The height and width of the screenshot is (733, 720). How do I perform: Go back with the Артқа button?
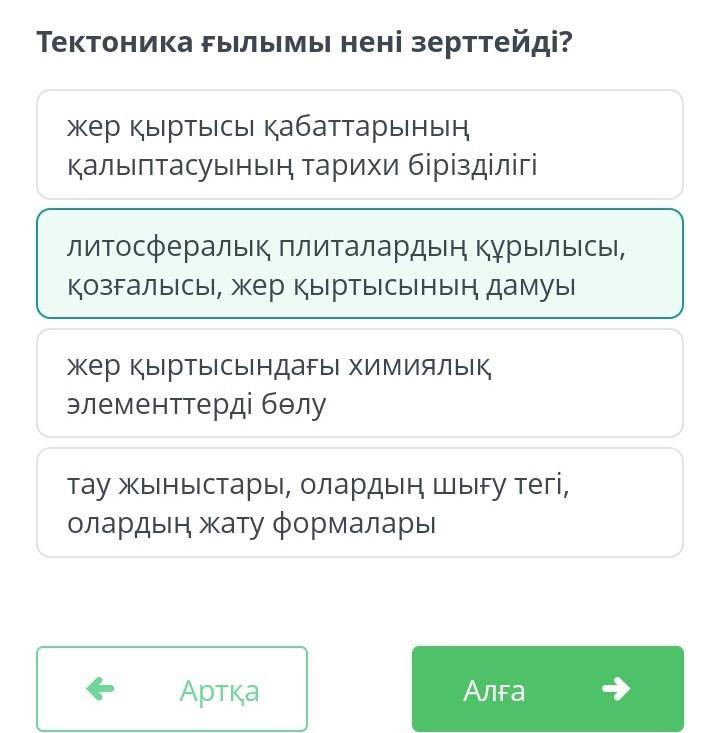coord(172,689)
